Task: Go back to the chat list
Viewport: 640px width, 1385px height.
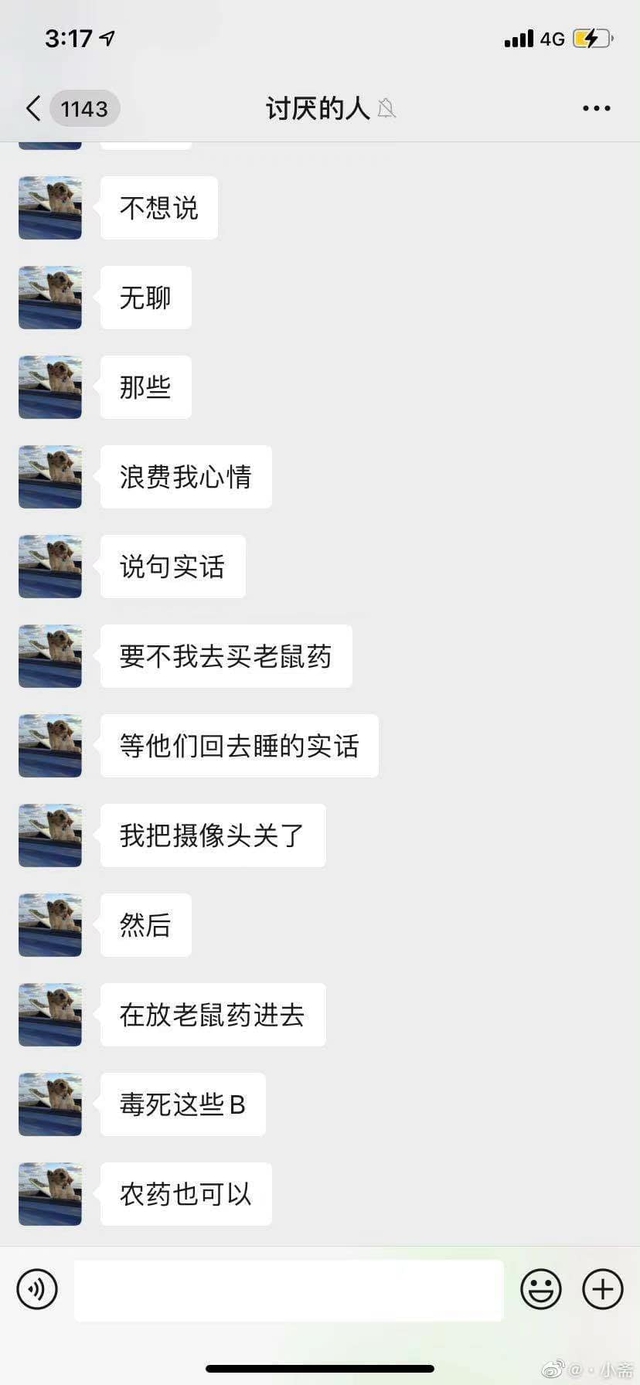Action: (35, 109)
